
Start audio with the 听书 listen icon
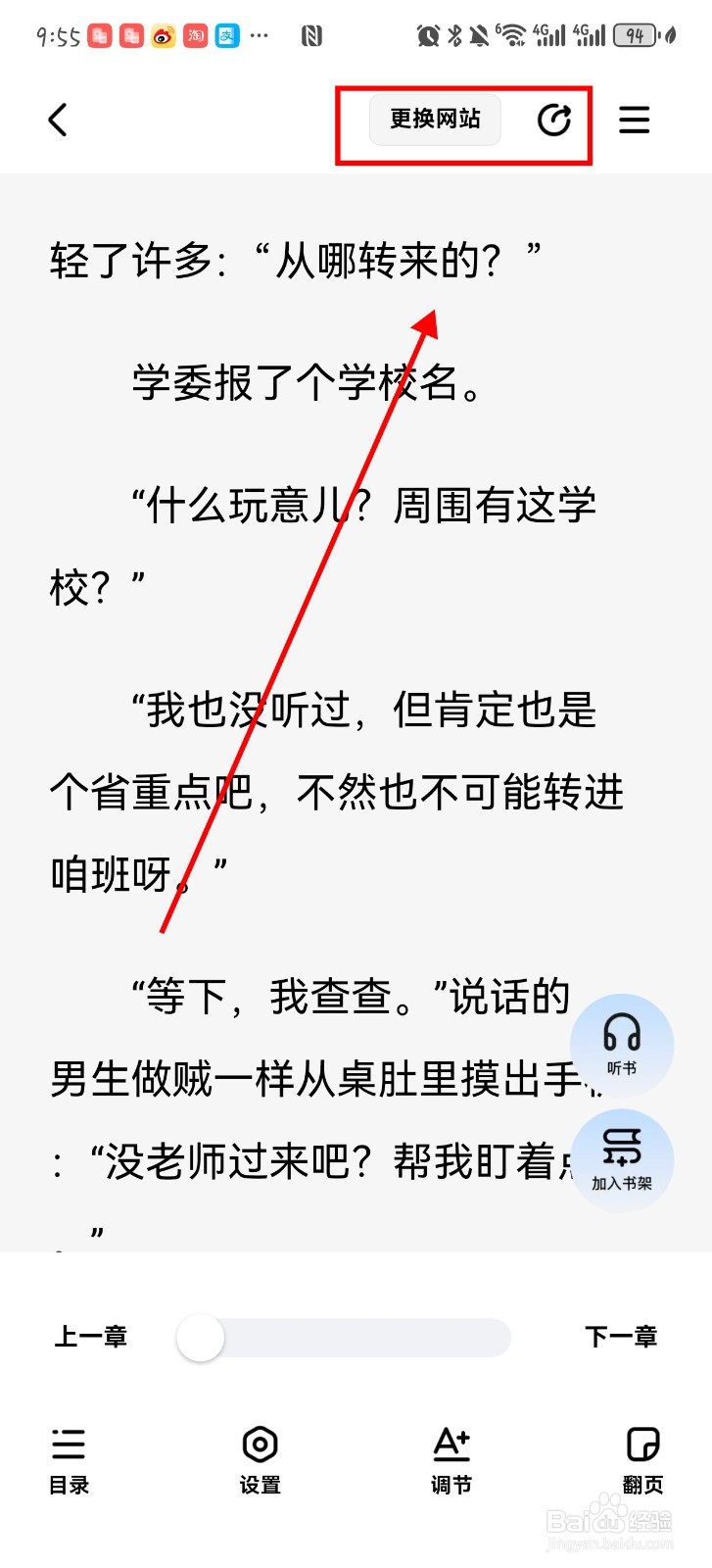tap(623, 1044)
